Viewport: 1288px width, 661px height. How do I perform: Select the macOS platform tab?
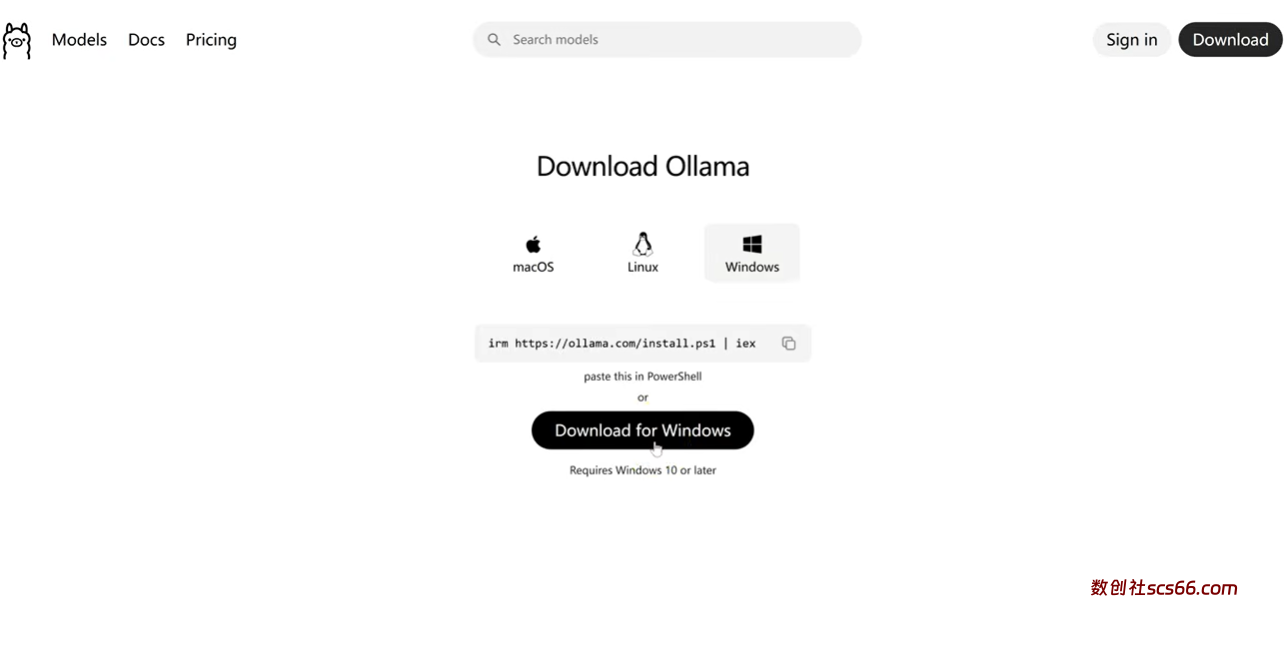coord(533,254)
